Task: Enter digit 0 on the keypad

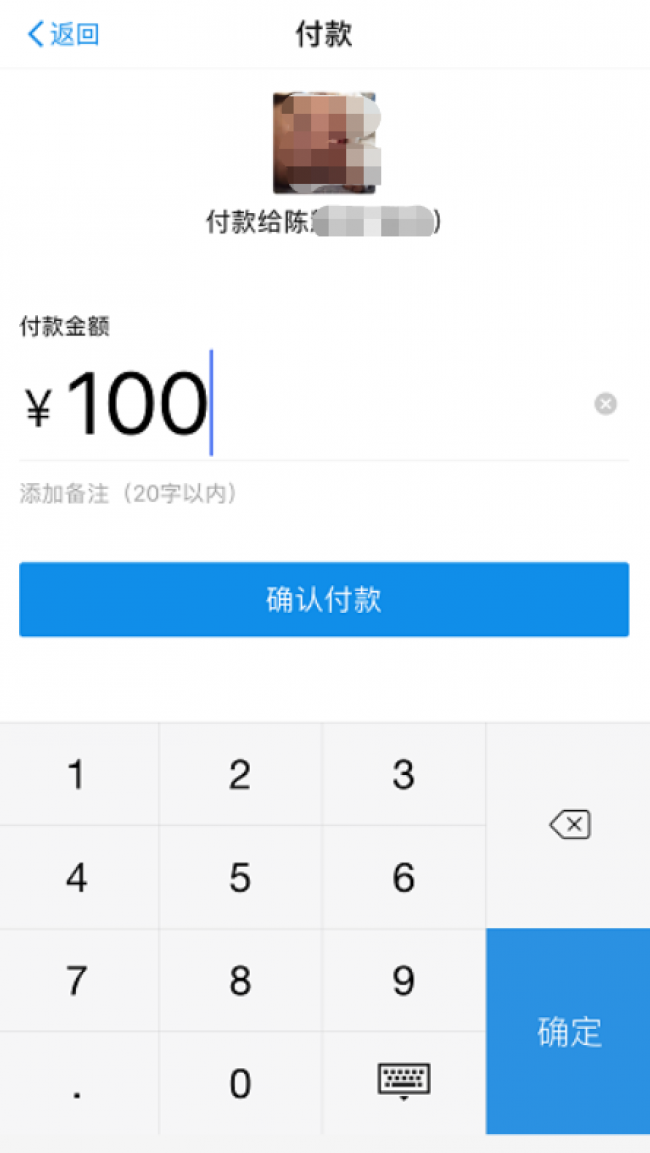Action: 240,1083
